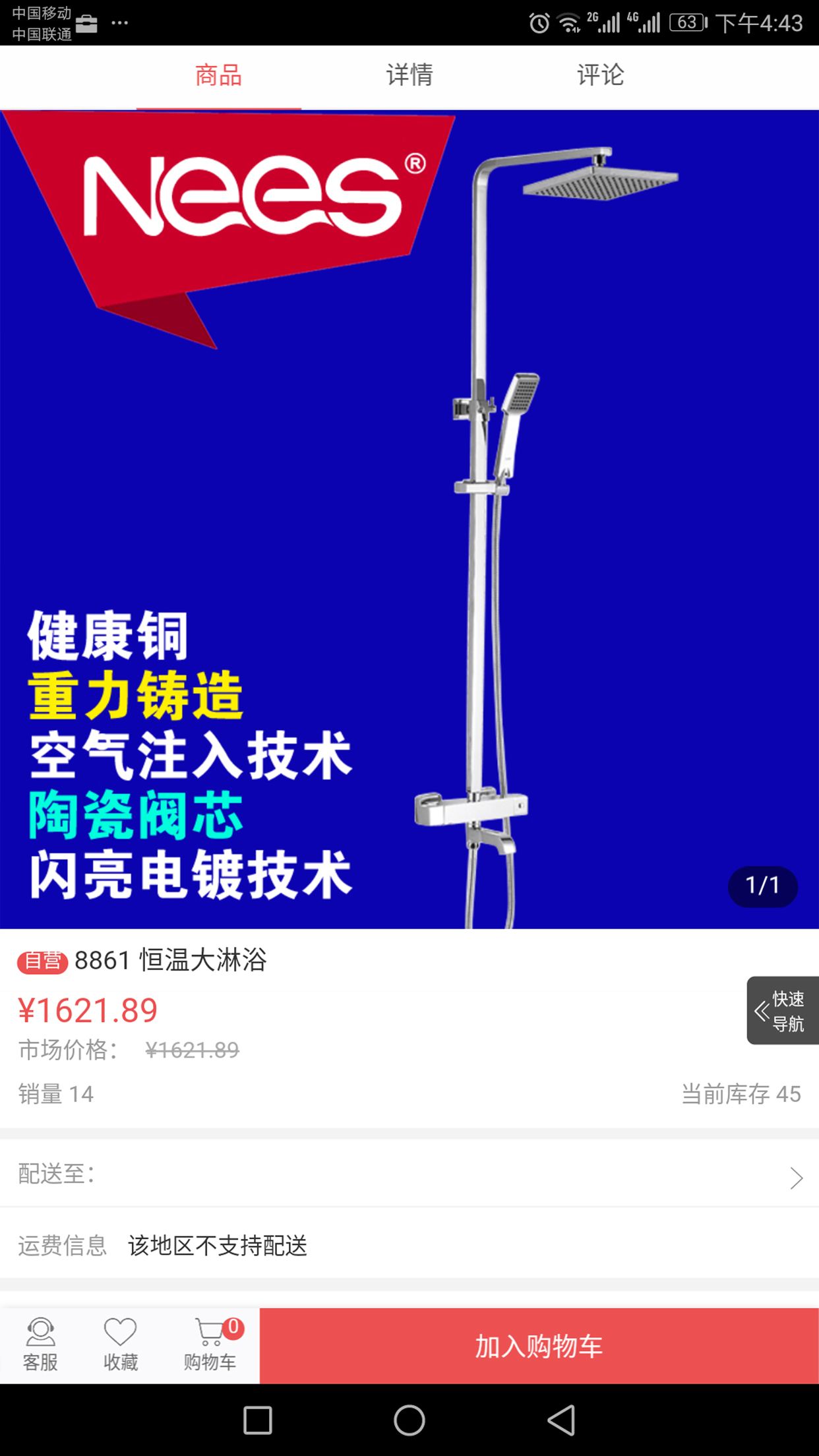Expand the notification ellipsis in status bar

[x=119, y=22]
